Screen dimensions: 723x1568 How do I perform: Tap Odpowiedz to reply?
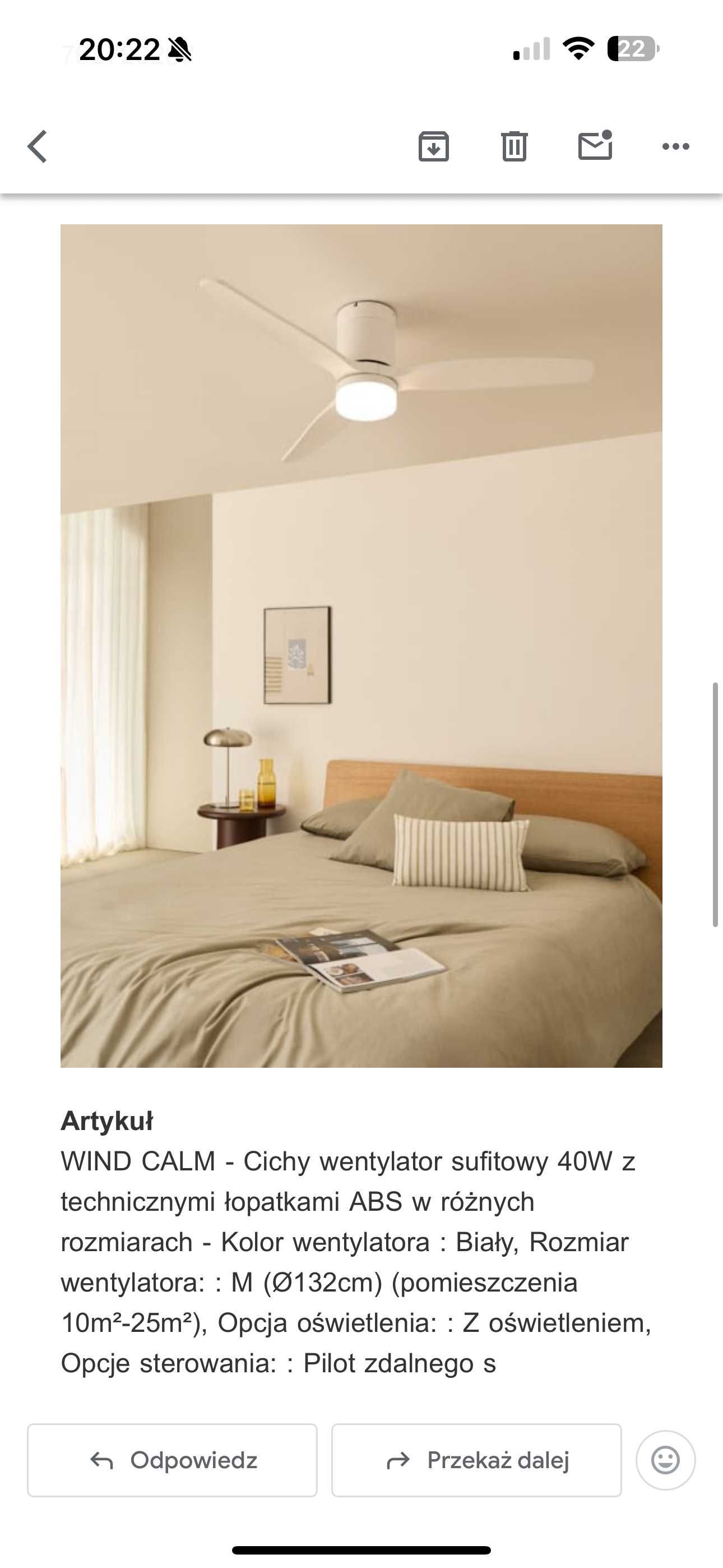172,1460
